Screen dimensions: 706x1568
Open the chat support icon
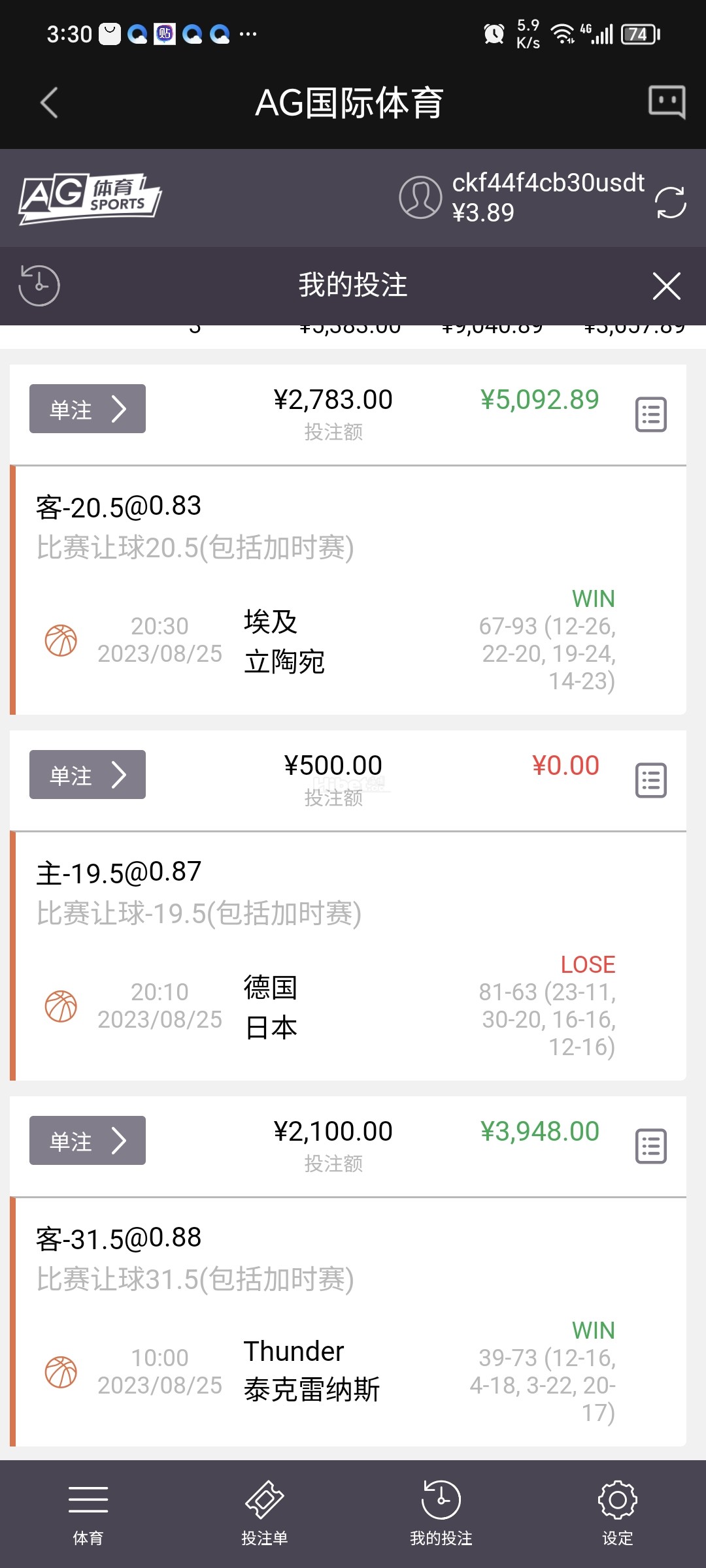666,102
